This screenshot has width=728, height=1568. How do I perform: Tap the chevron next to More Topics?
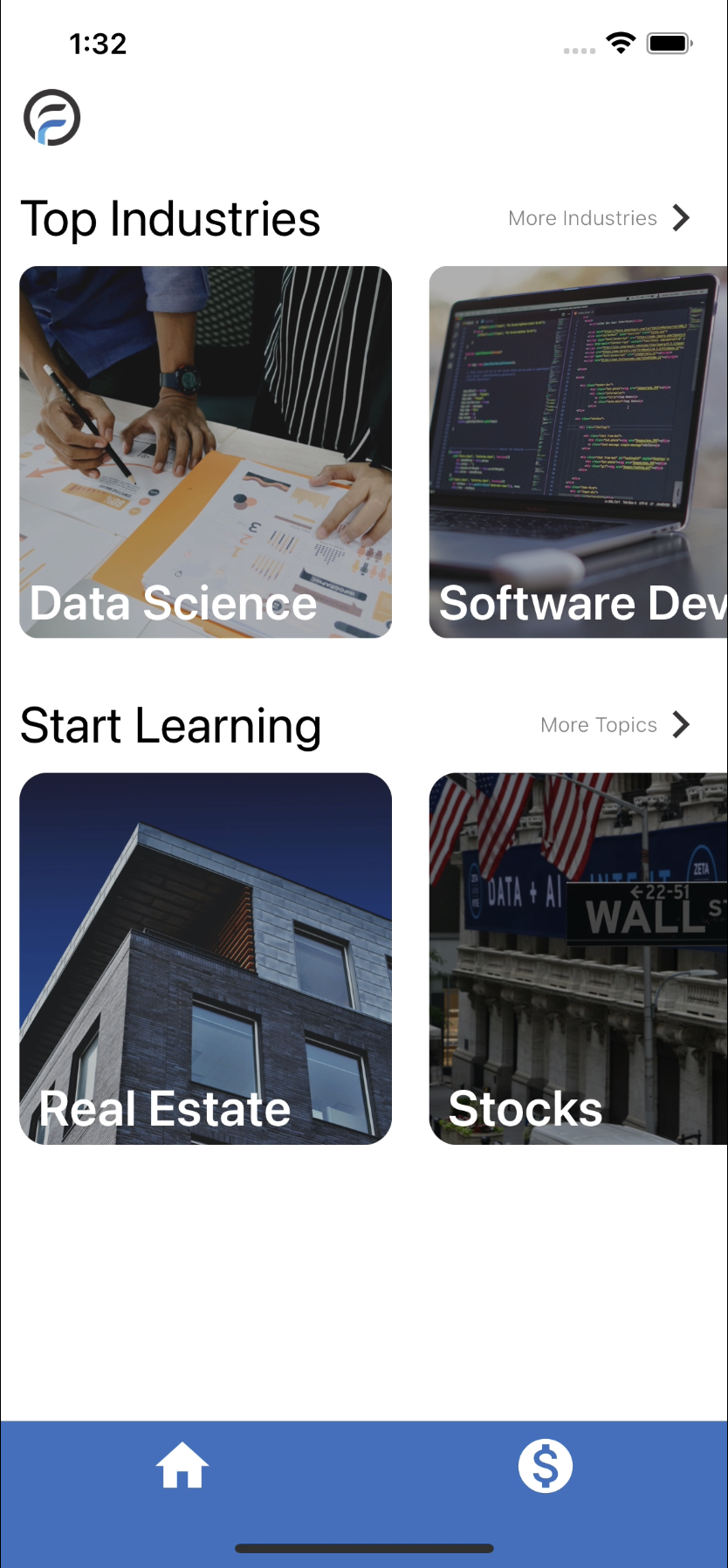(680, 724)
